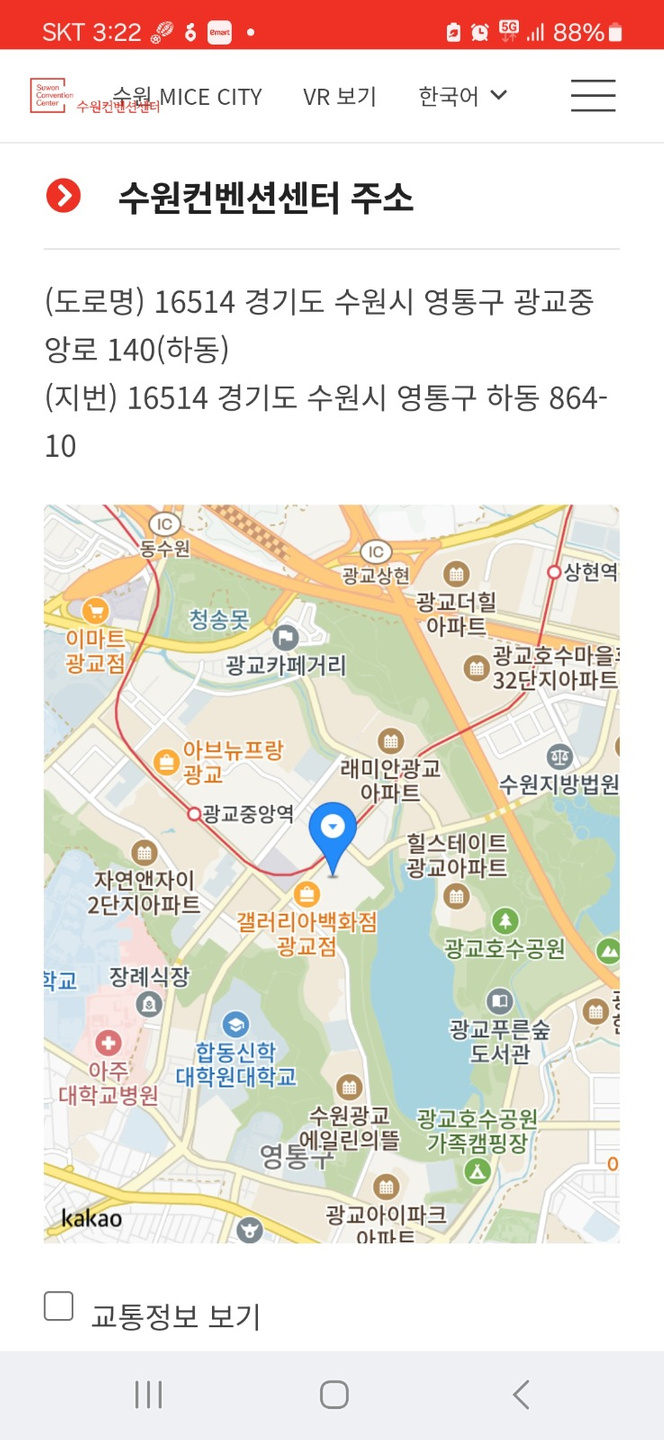Open the hamburger menu
The width and height of the screenshot is (664, 1440).
pos(593,95)
